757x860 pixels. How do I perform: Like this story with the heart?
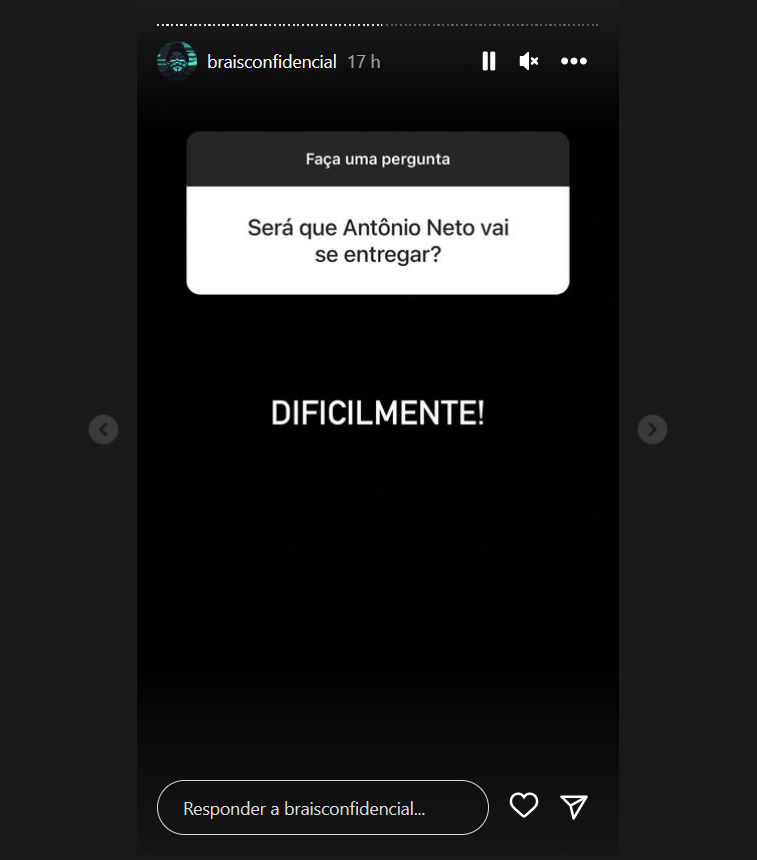click(x=524, y=806)
